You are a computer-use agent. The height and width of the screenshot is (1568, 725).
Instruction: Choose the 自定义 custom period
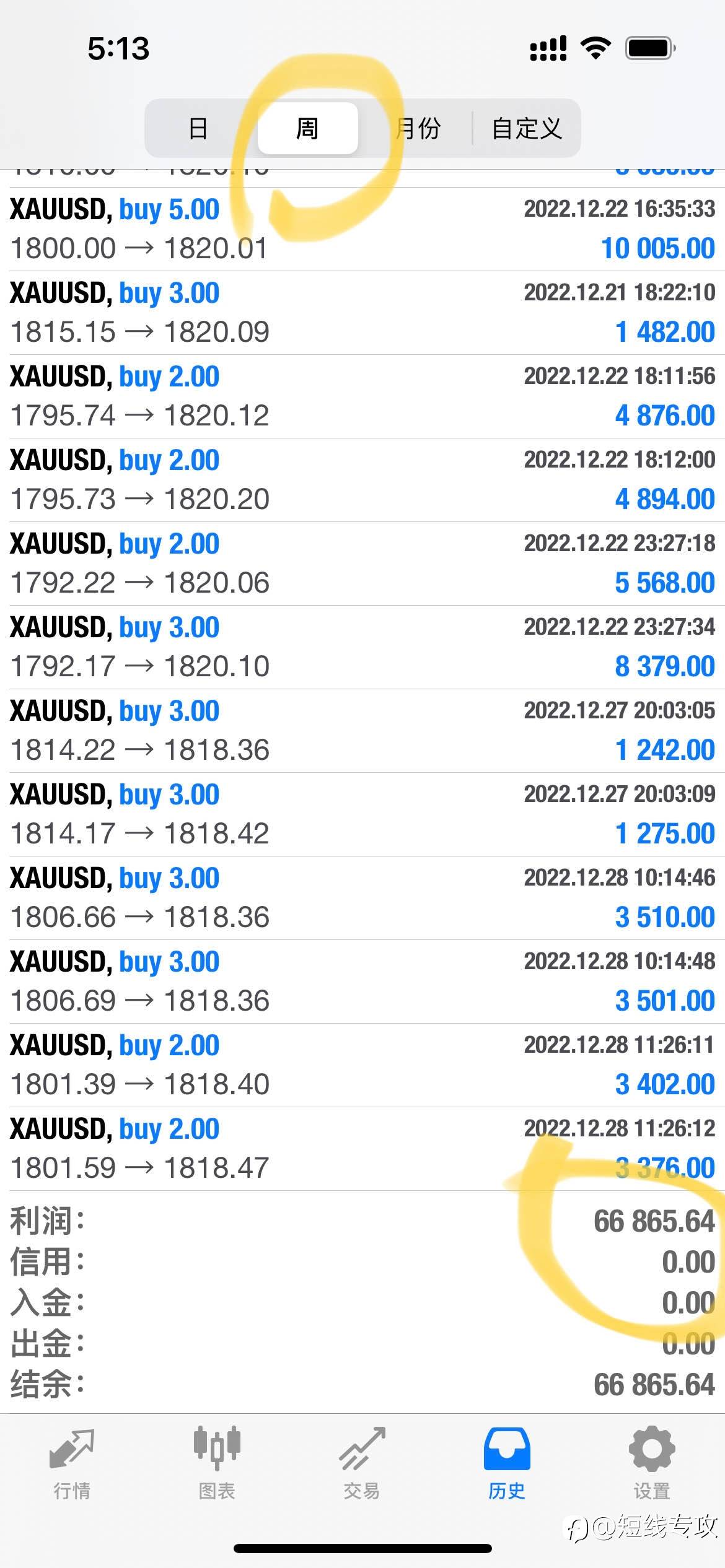tap(526, 128)
